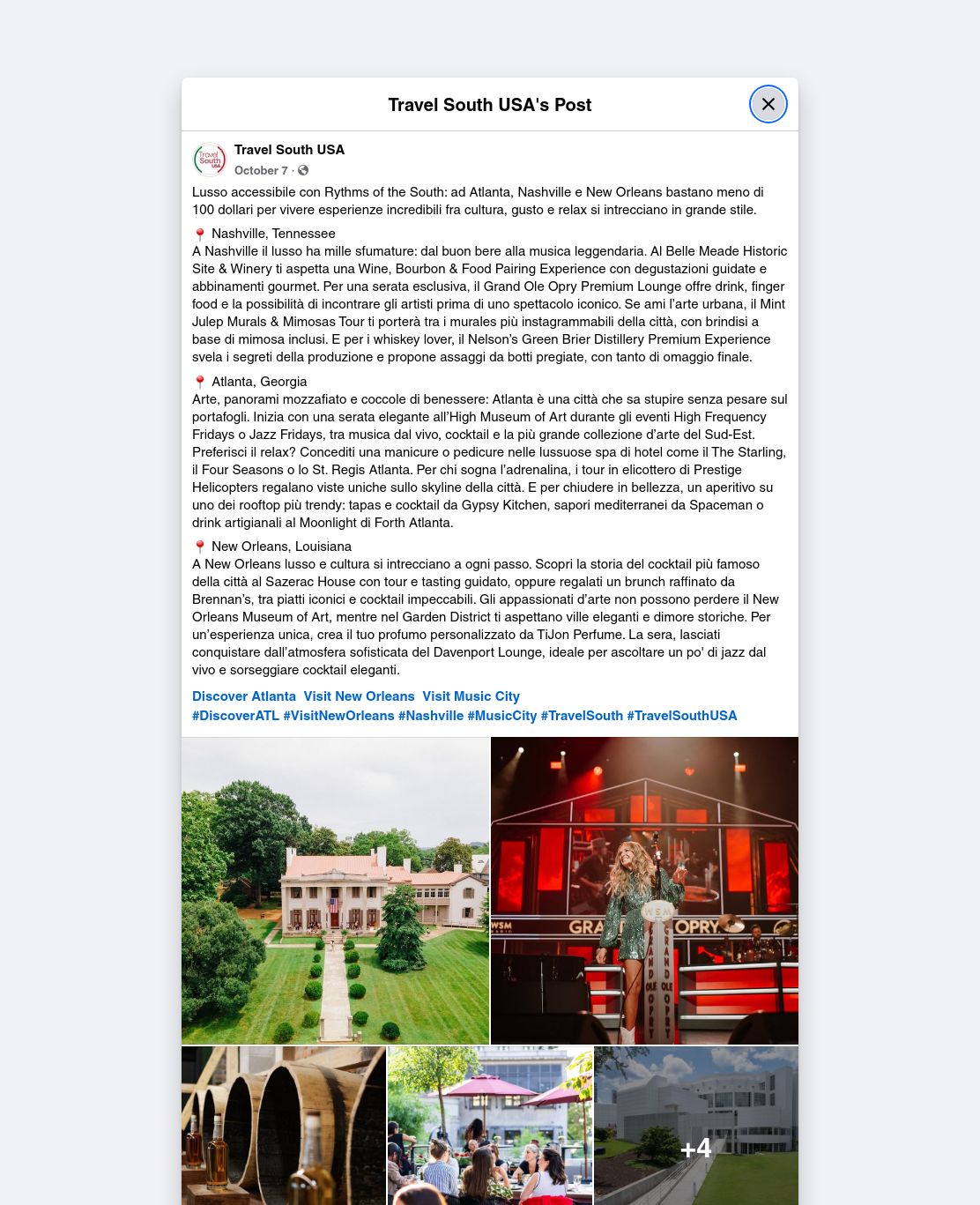
Task: Open Travel South USA profile name link
Action: 289,150
